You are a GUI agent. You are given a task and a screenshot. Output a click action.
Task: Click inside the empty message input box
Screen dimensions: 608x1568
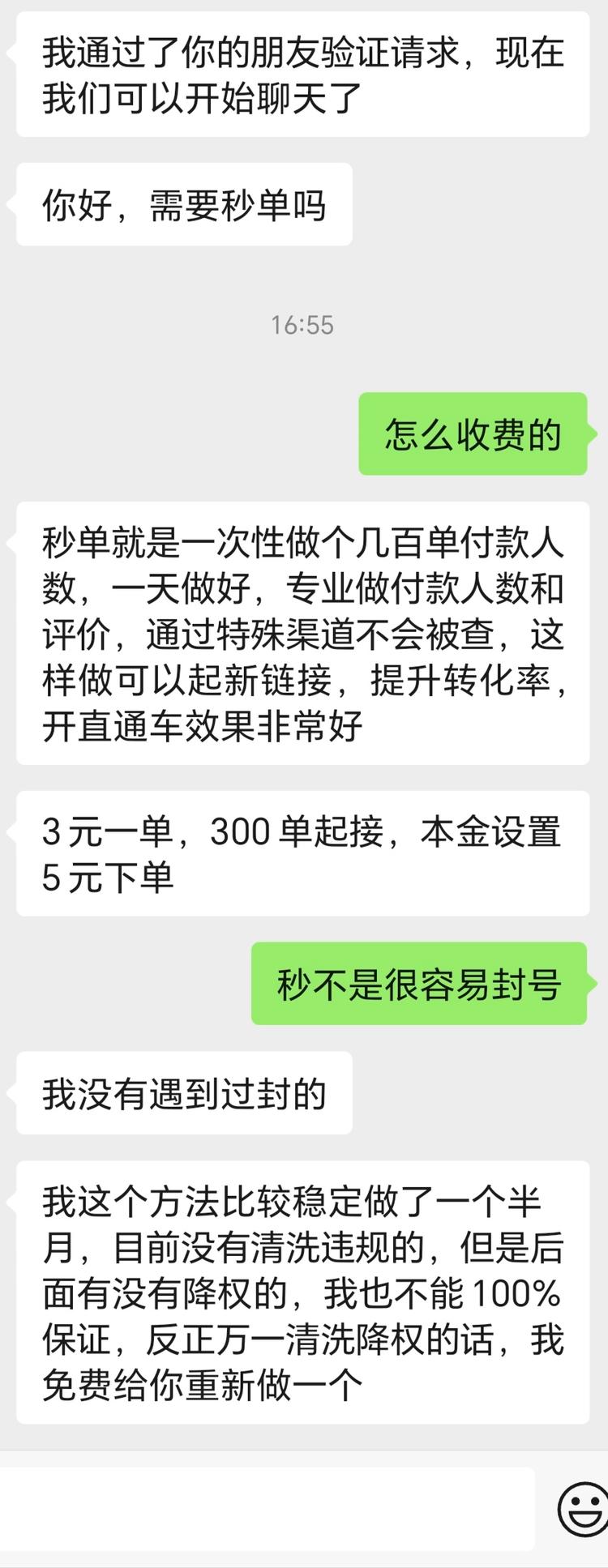pyautogui.click(x=268, y=1507)
